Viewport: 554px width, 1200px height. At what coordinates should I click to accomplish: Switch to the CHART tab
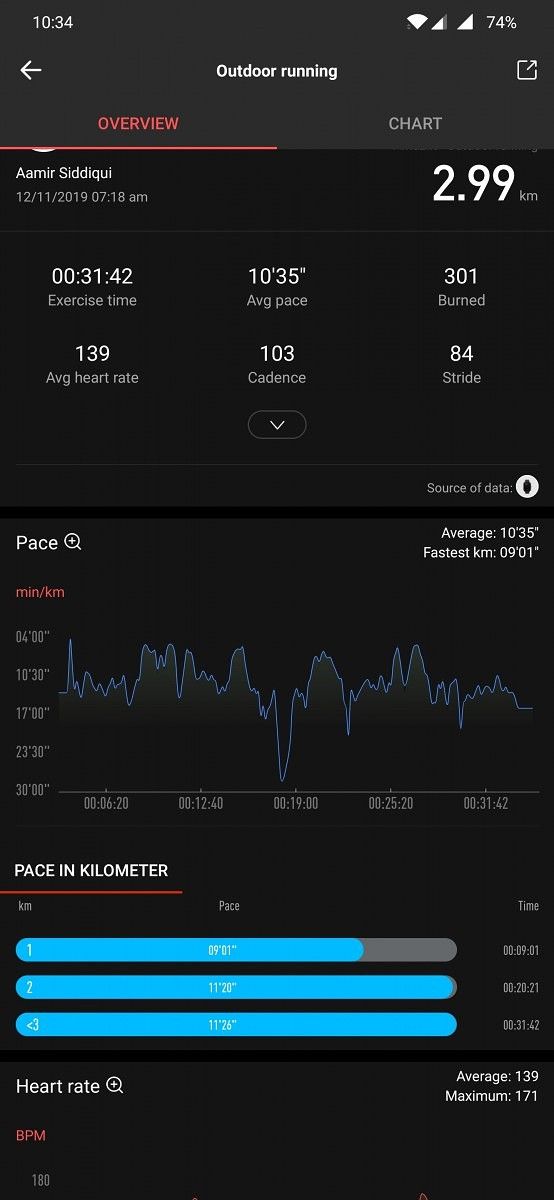[415, 123]
